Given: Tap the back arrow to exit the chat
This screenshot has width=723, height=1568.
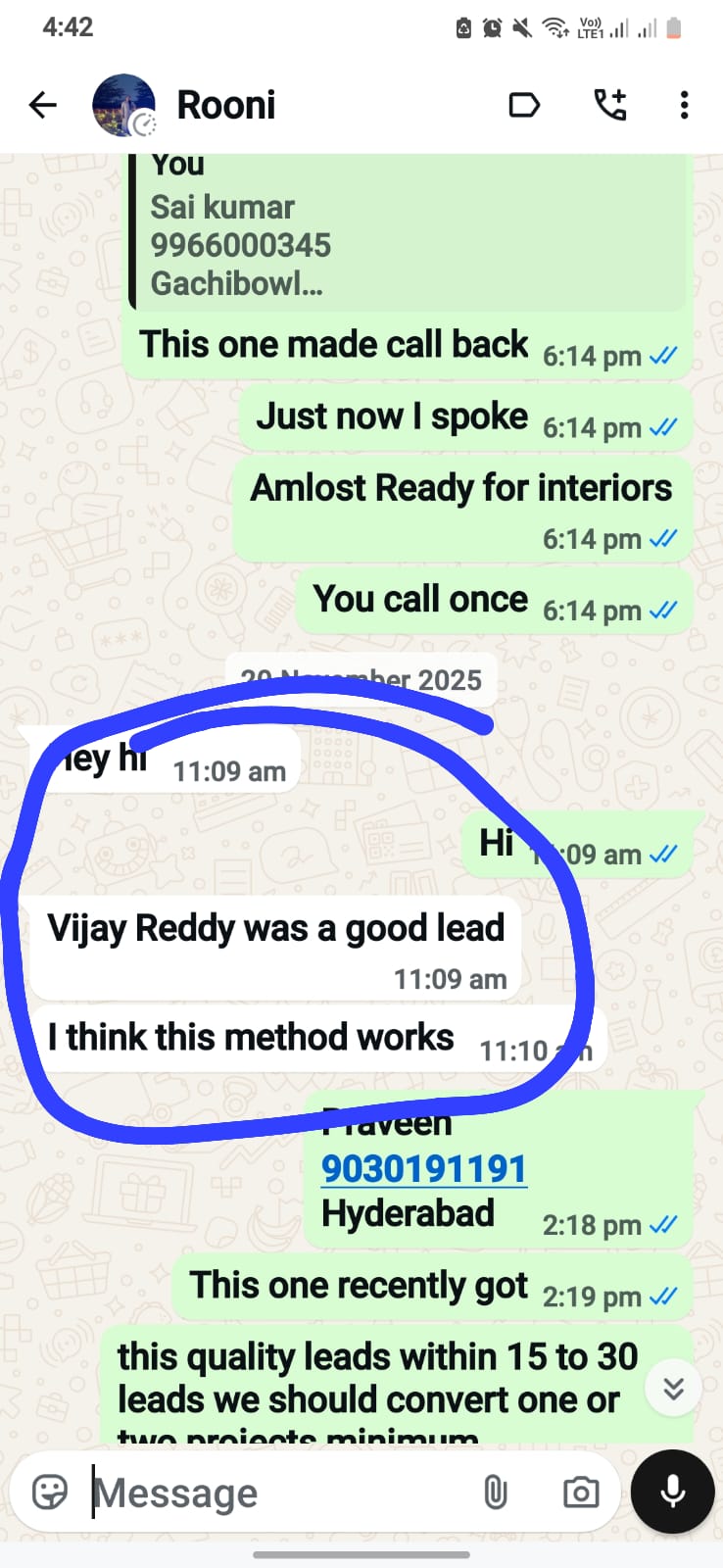Looking at the screenshot, I should (x=43, y=105).
